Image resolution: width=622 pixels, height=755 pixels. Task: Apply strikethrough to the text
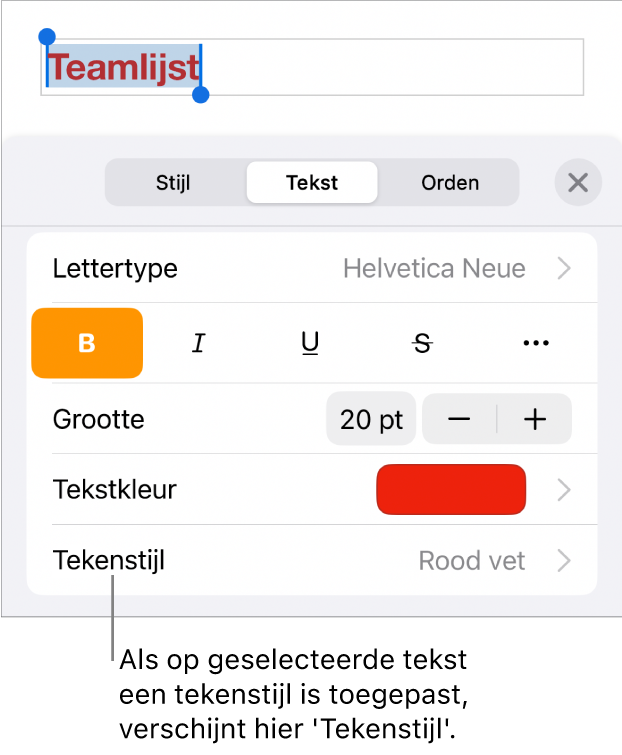pos(422,343)
